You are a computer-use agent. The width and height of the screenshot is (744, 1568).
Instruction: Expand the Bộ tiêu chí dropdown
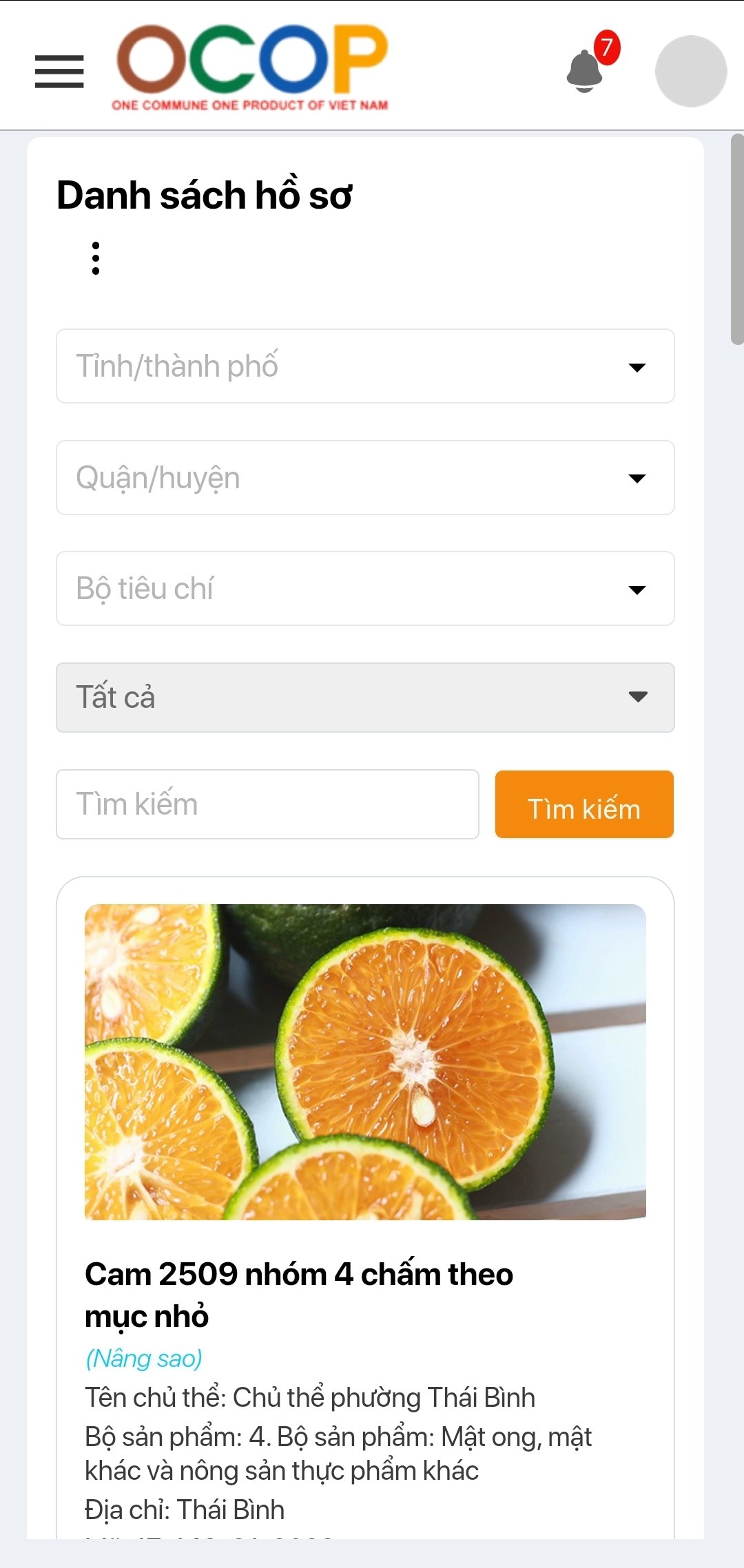365,589
